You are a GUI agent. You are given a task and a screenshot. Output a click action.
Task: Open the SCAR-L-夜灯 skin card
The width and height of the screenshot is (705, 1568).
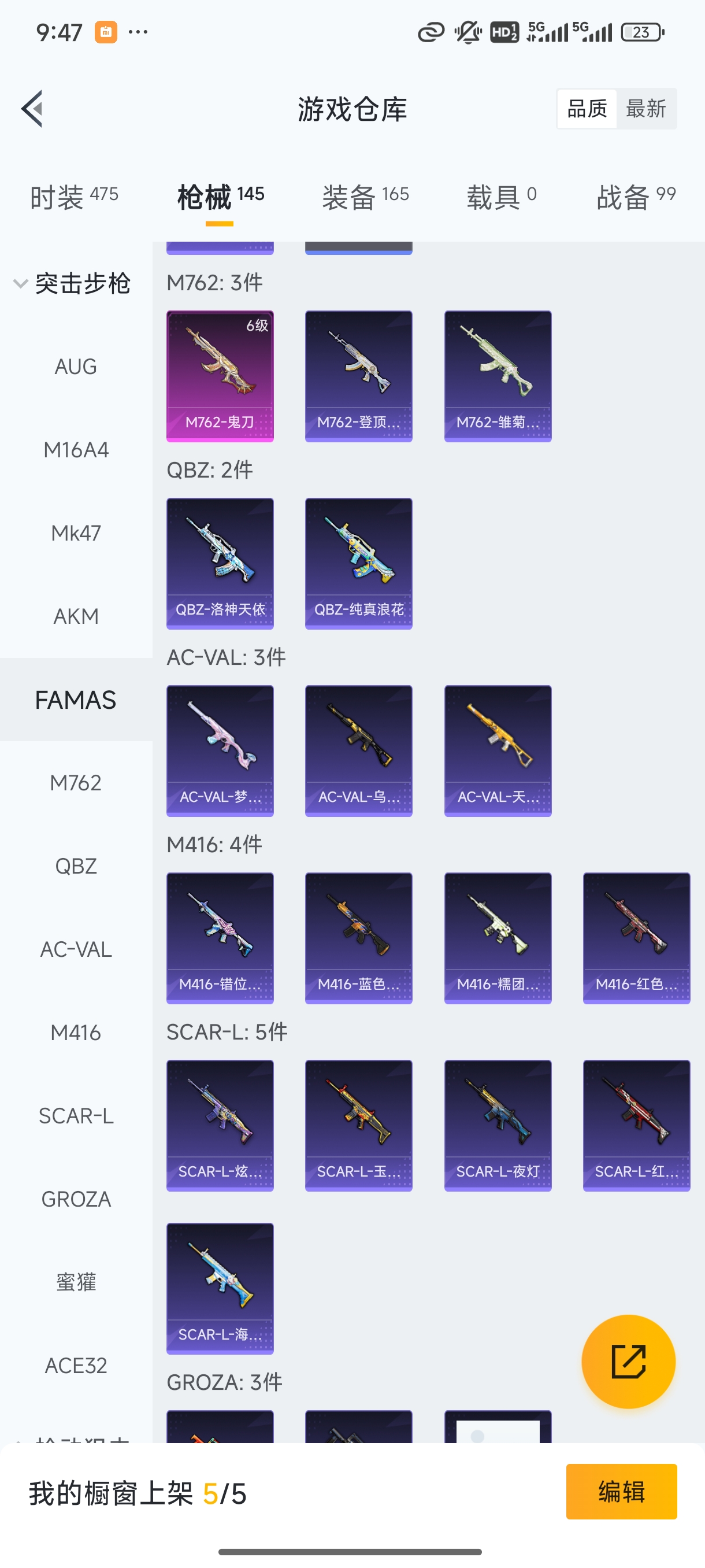tap(498, 1125)
